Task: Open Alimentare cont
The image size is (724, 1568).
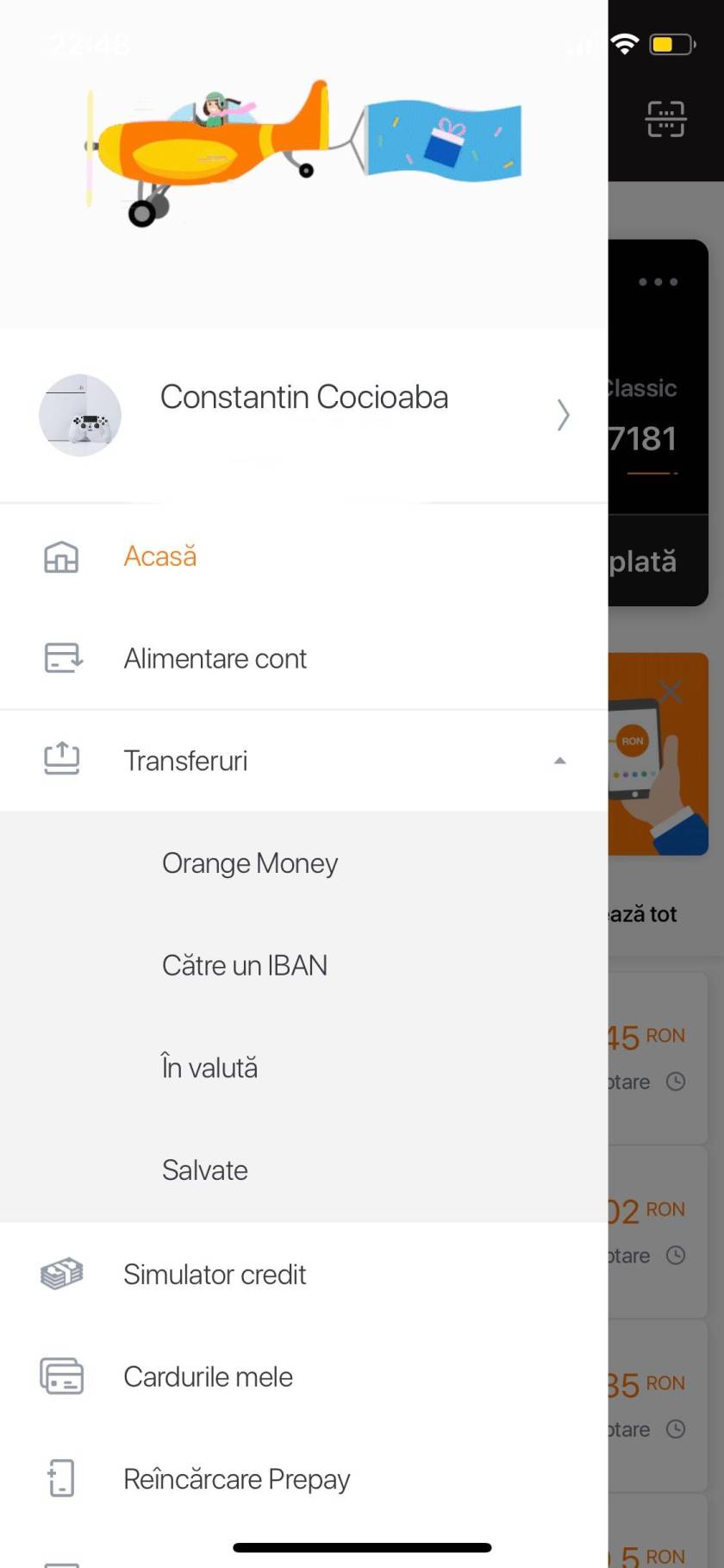Action: [x=215, y=659]
